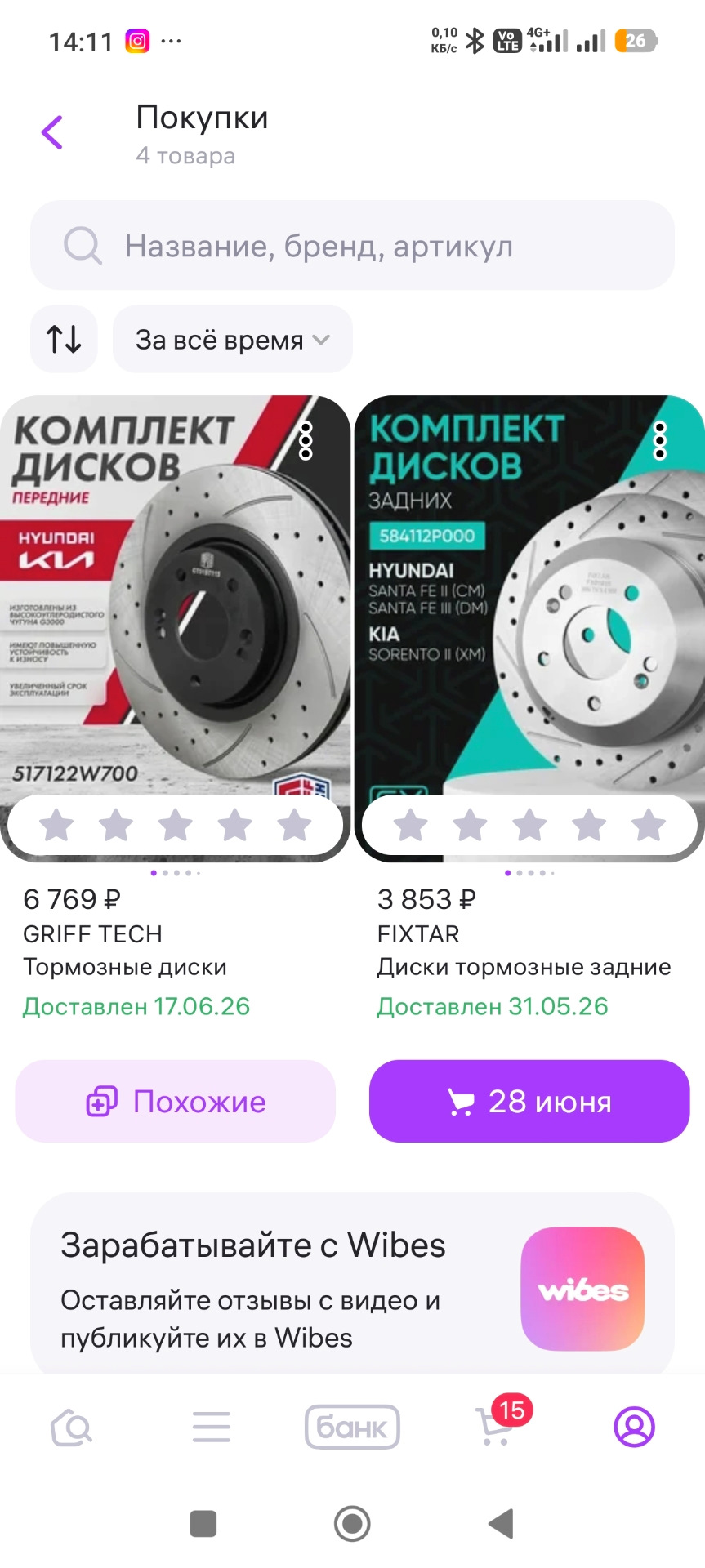
Task: Rate FIXTAR discs with five stars
Action: pos(649,825)
